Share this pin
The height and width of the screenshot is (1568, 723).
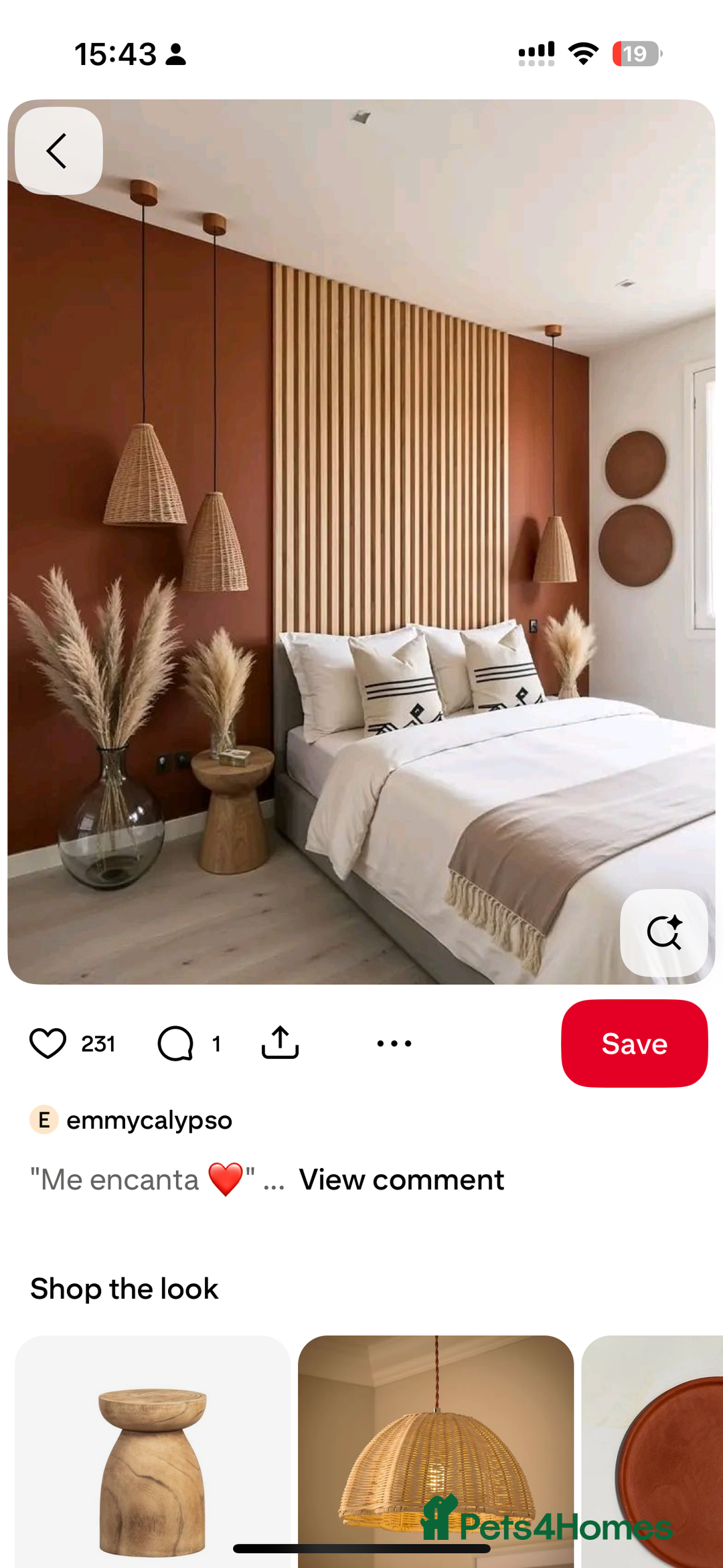[280, 1043]
